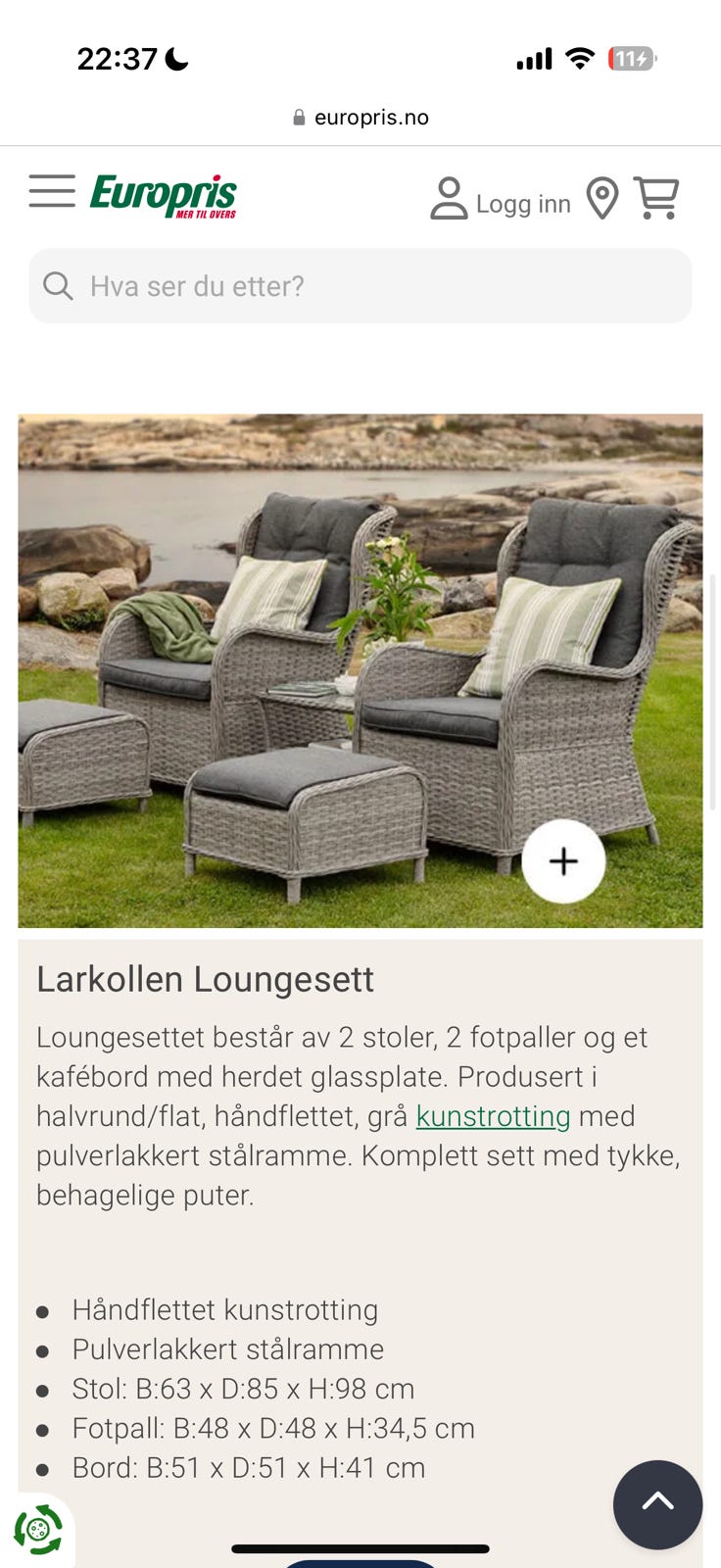Tap the battery indicator in the status bar
Viewport: 721px width, 1568px height.
(x=632, y=58)
